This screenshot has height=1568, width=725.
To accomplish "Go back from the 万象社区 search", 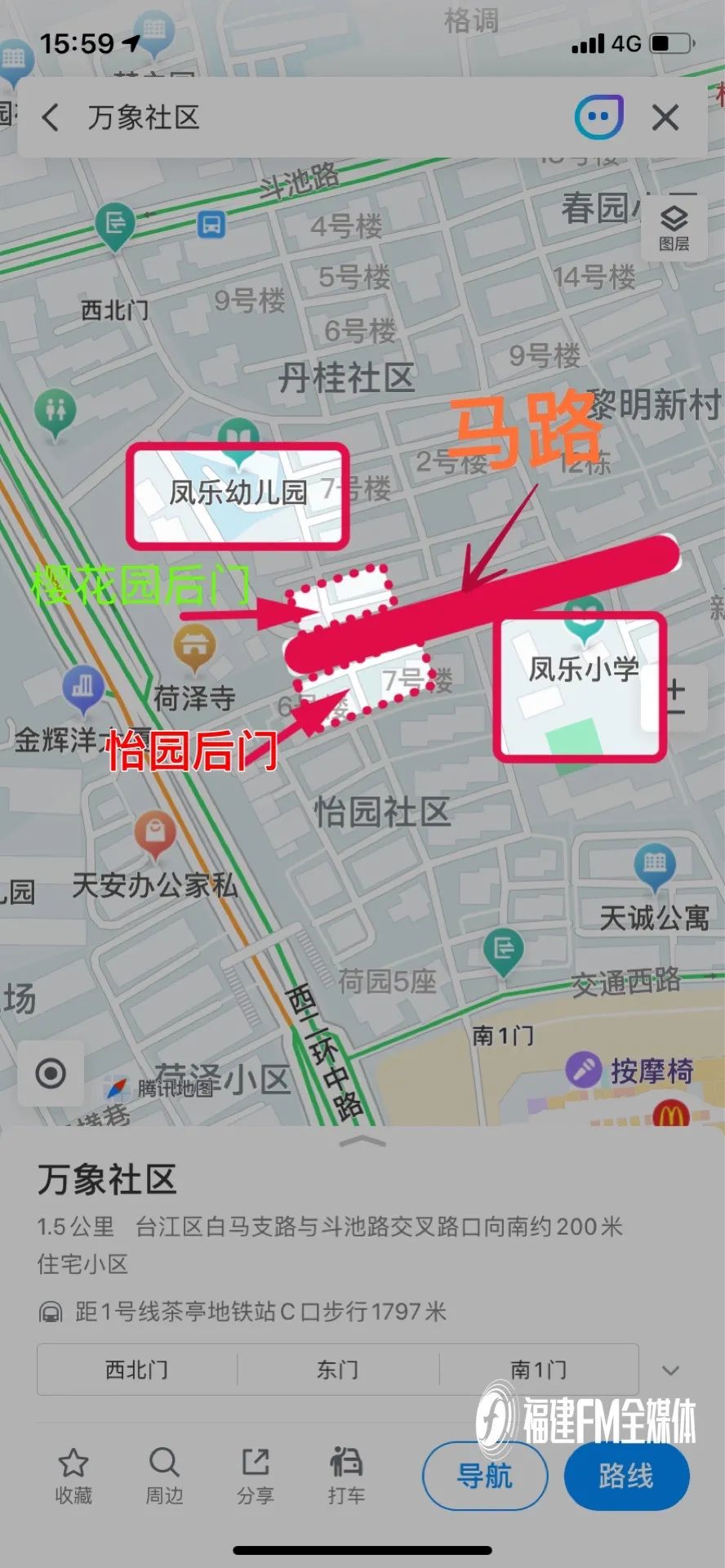I will pos(51,118).
